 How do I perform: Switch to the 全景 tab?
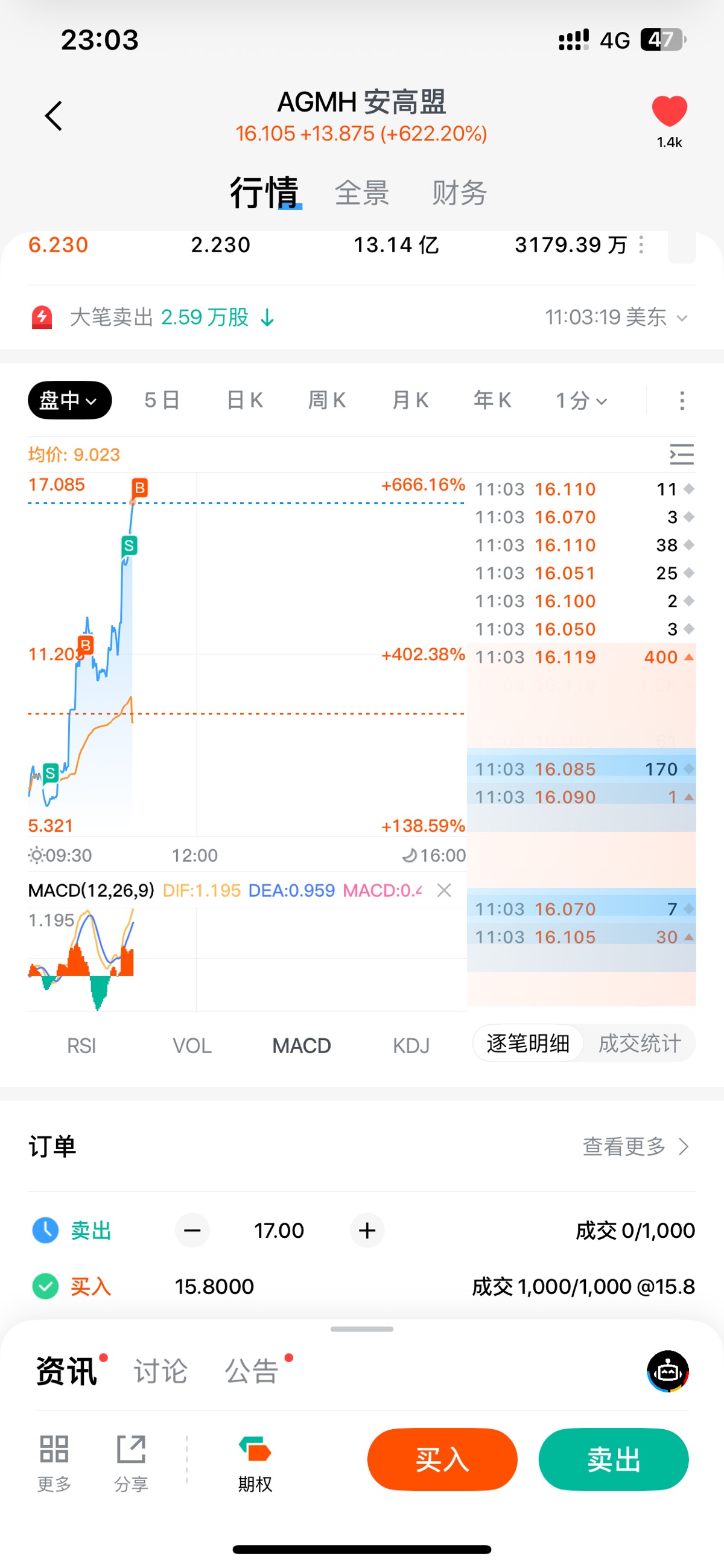point(361,194)
